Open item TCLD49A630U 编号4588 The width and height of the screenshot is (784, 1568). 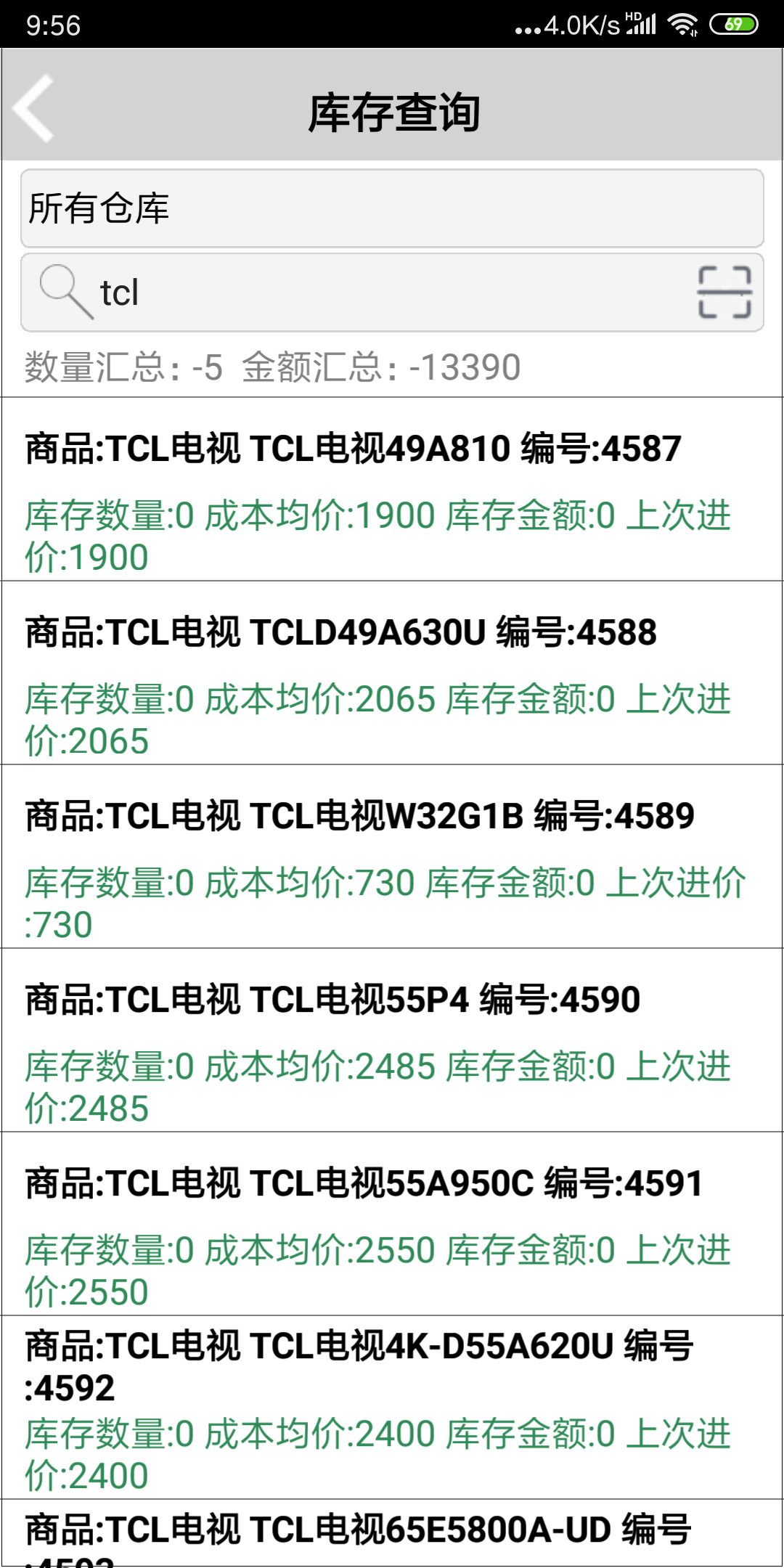coord(392,673)
